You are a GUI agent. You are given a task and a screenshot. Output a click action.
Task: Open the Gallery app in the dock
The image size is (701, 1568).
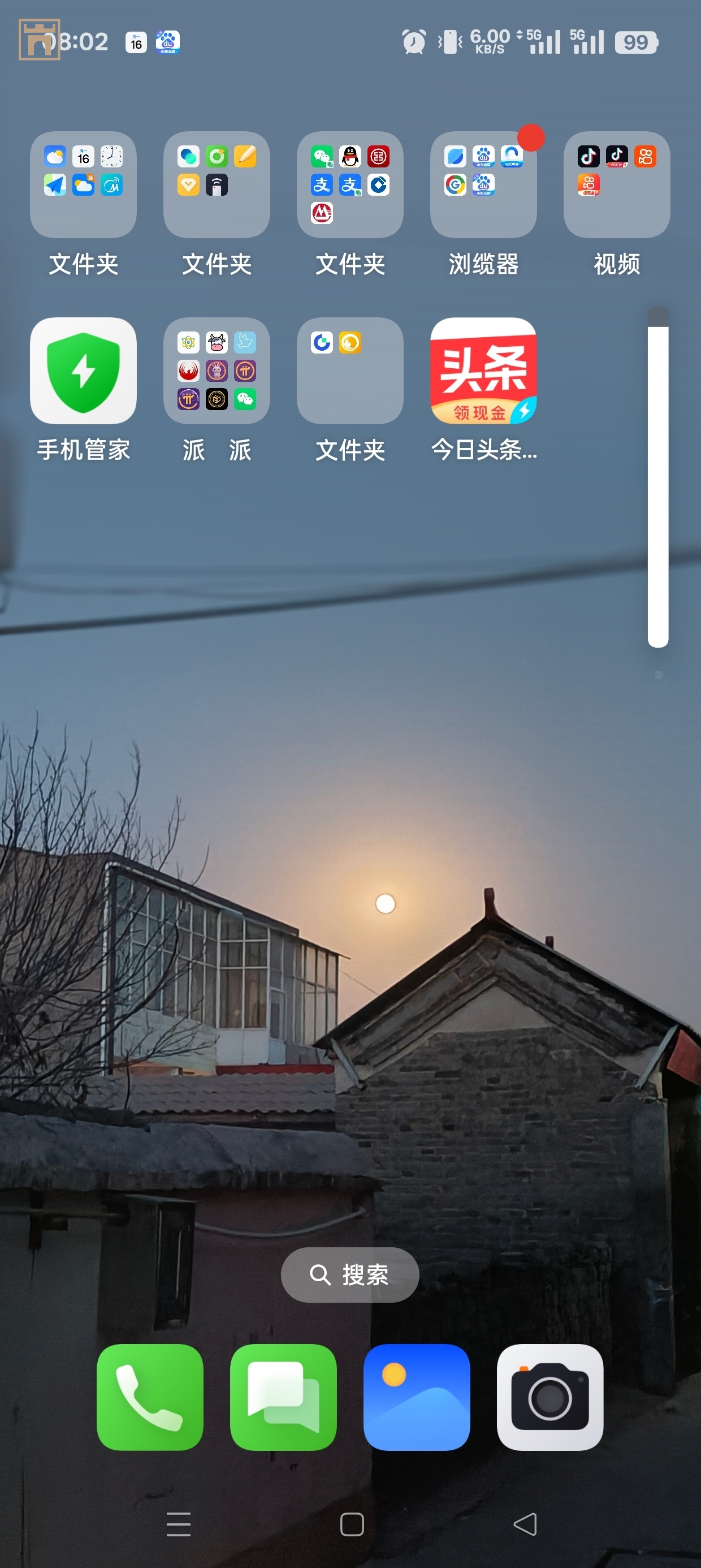[x=417, y=1397]
